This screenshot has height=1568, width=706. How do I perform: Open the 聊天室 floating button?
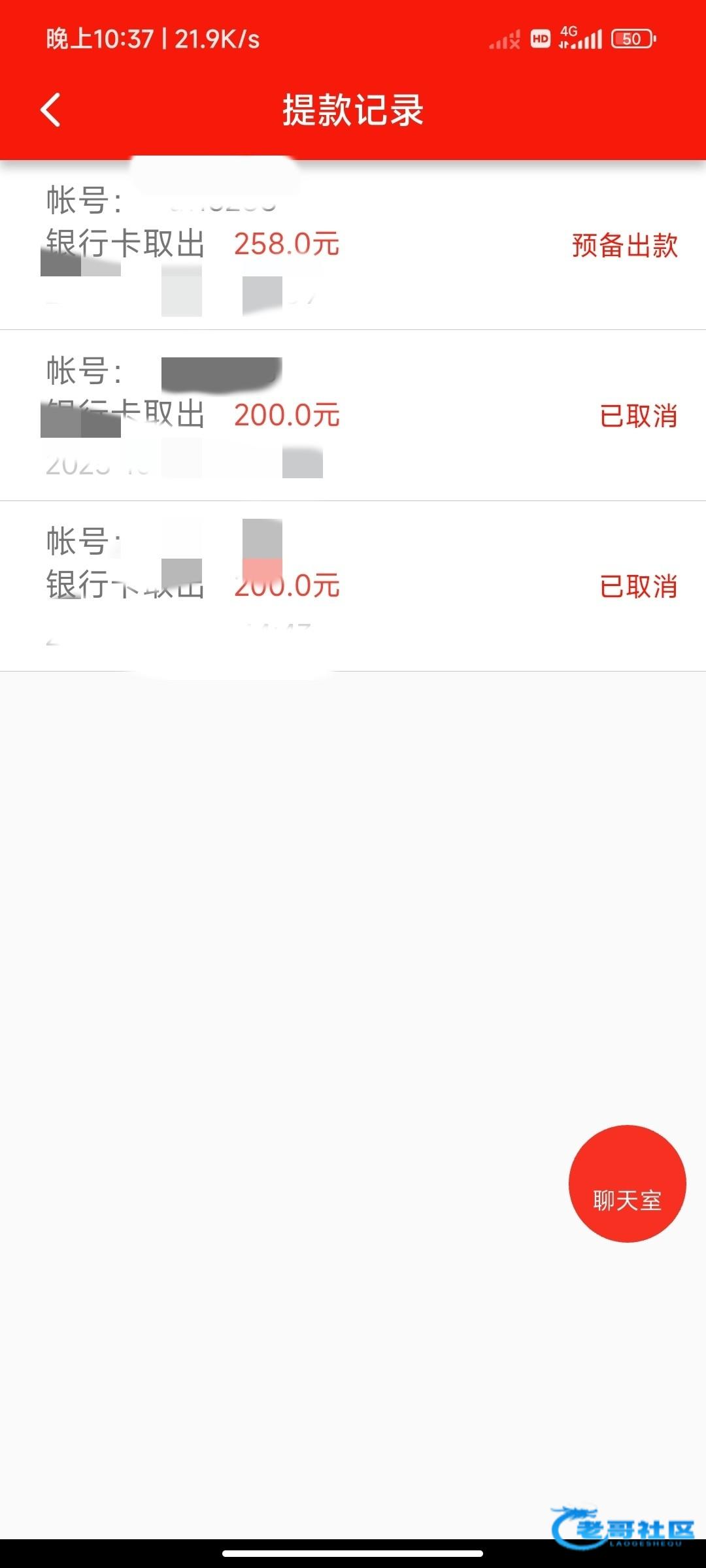pyautogui.click(x=627, y=1183)
